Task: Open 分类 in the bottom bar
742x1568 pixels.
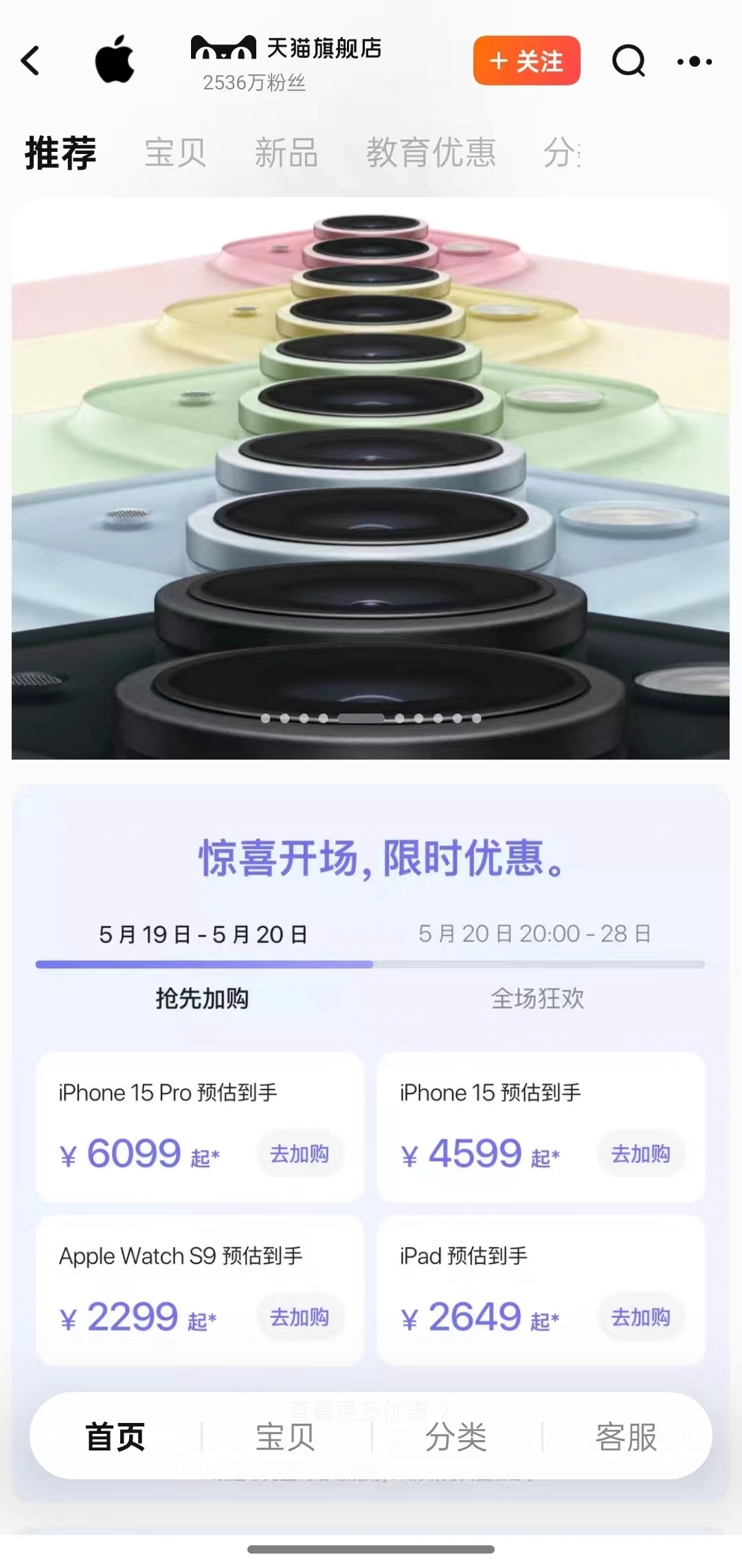Action: click(x=456, y=1437)
